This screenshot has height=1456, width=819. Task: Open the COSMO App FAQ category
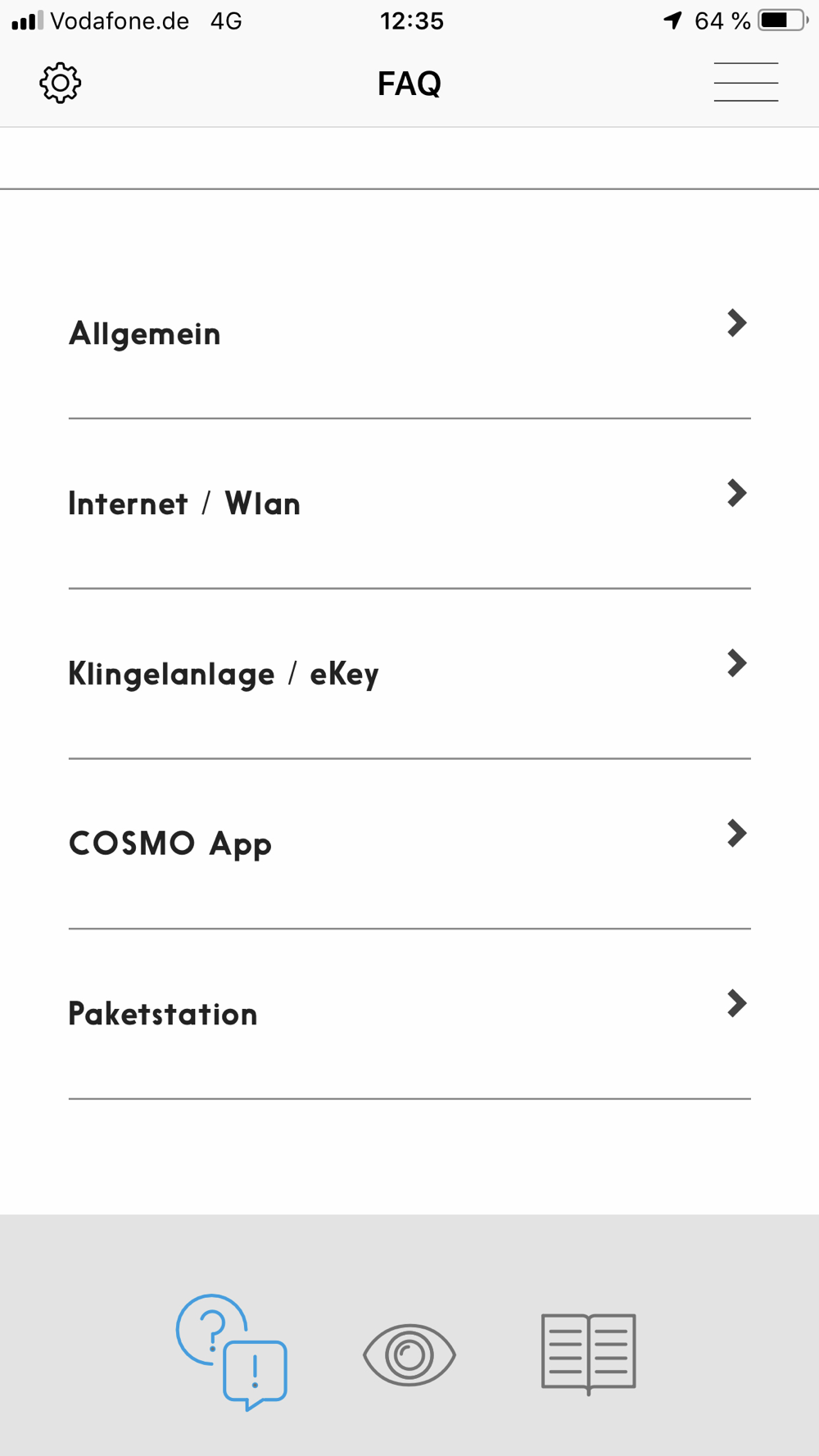tap(409, 843)
